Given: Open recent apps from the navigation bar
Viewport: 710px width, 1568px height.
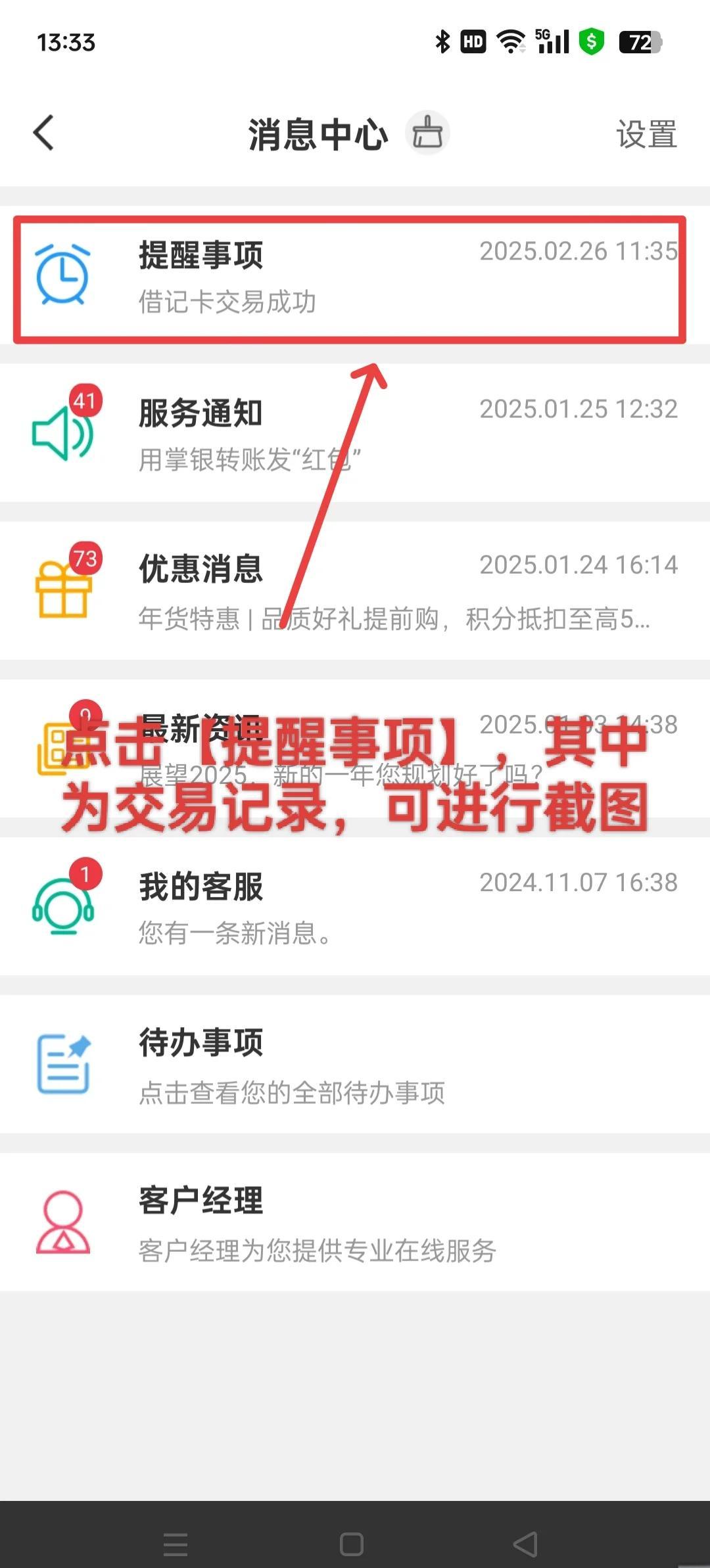Looking at the screenshot, I should click(176, 1544).
